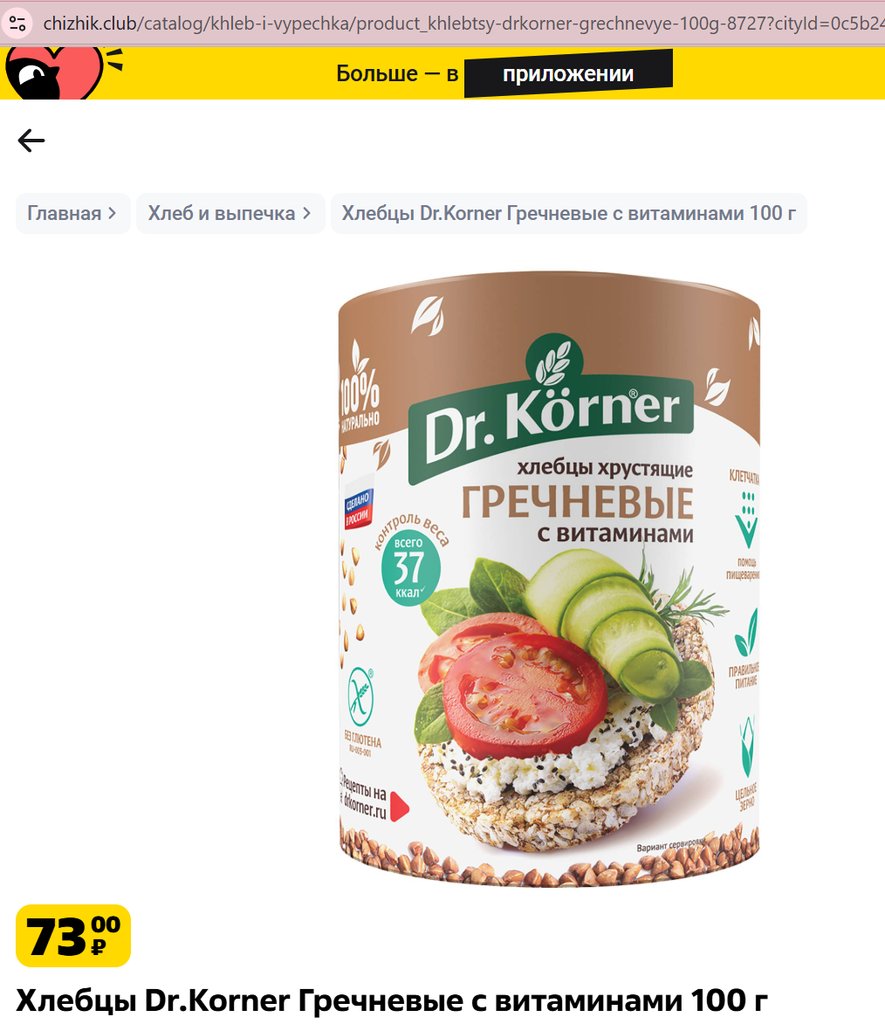This screenshot has width=885, height=1024.
Task: Tap the chizhik.club address bar
Action: pos(450,22)
